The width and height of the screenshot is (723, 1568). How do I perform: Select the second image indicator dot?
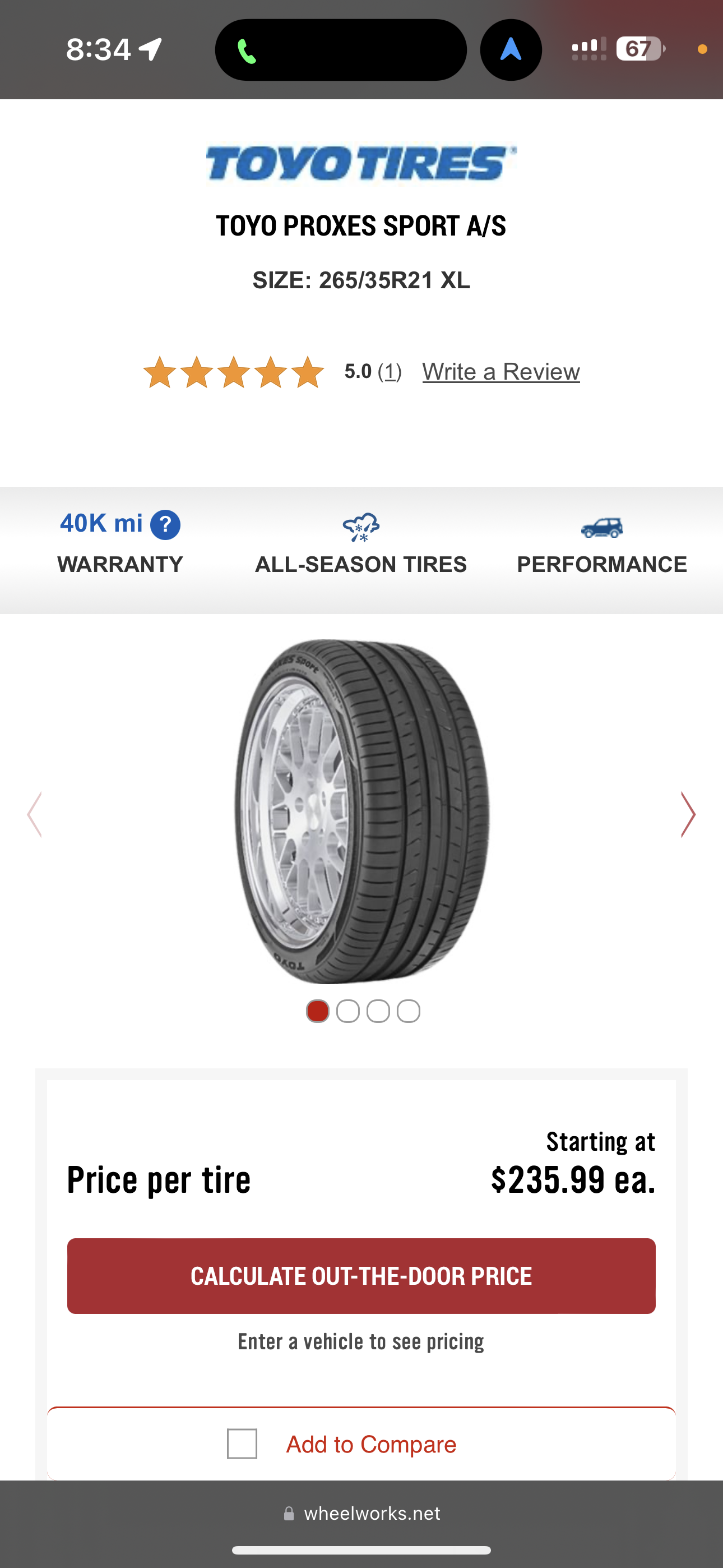(x=347, y=1011)
